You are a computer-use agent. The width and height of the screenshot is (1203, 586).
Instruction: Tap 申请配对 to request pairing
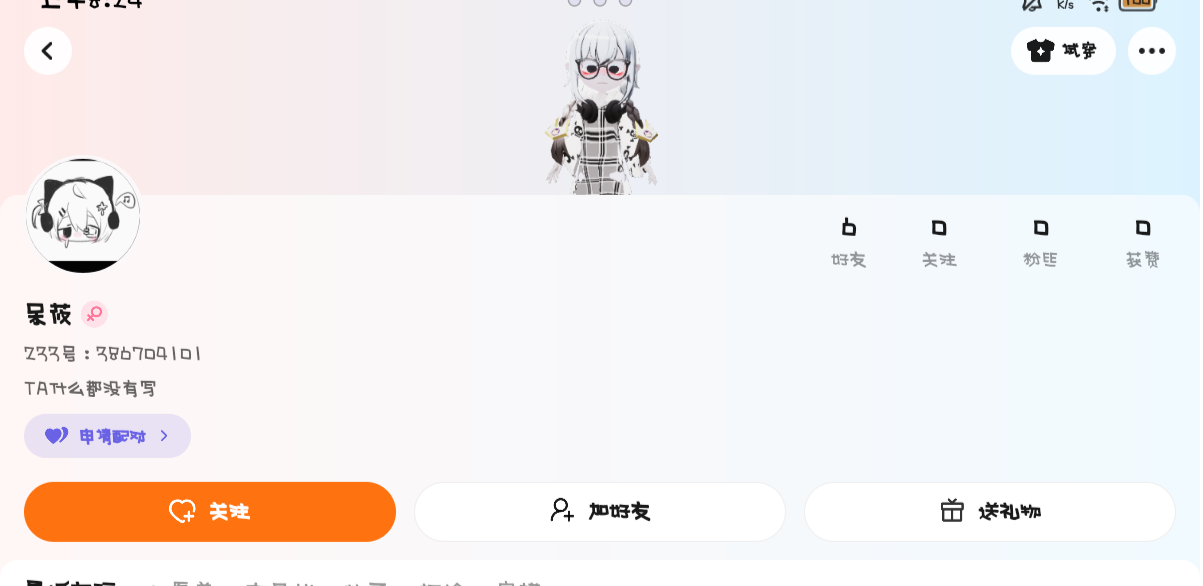tap(107, 436)
